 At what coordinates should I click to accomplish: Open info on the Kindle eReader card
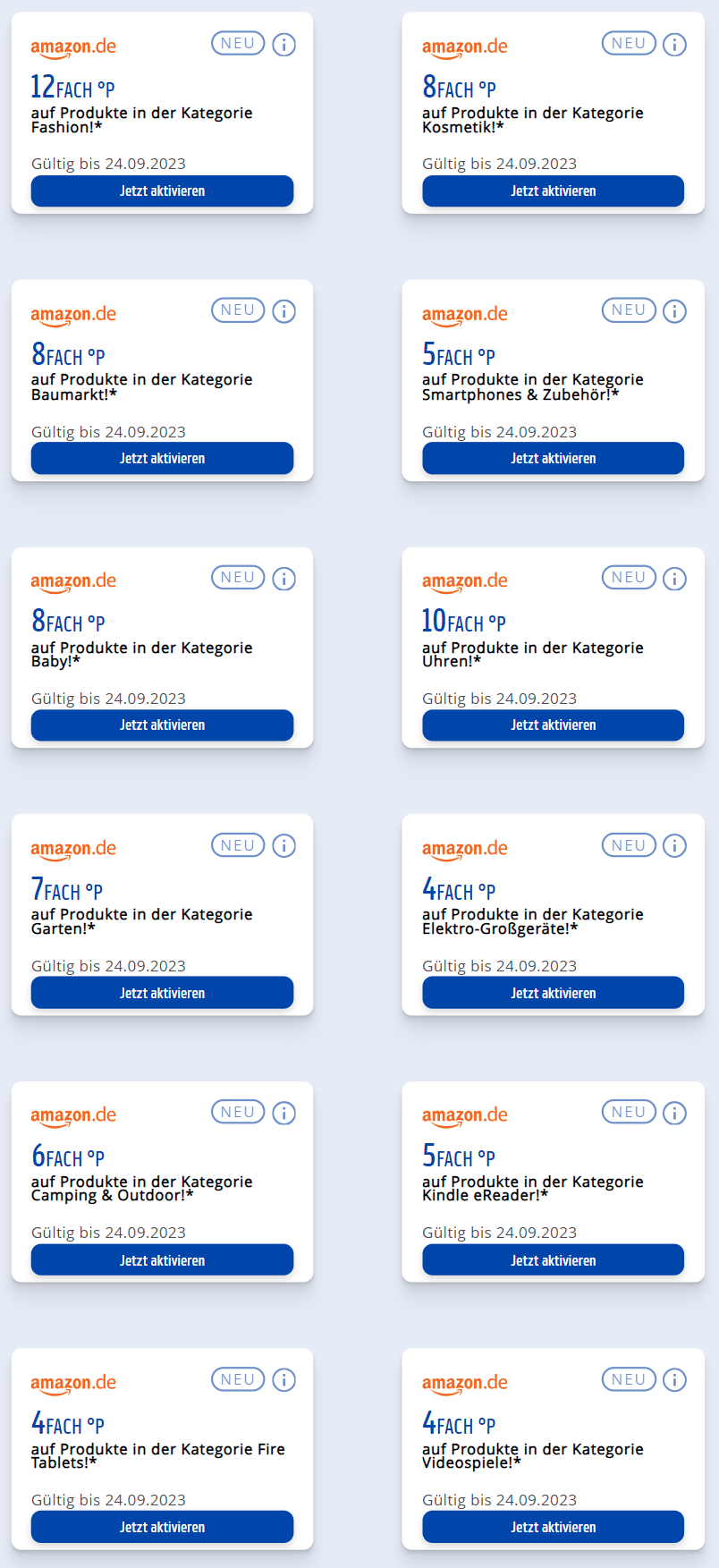(674, 1113)
